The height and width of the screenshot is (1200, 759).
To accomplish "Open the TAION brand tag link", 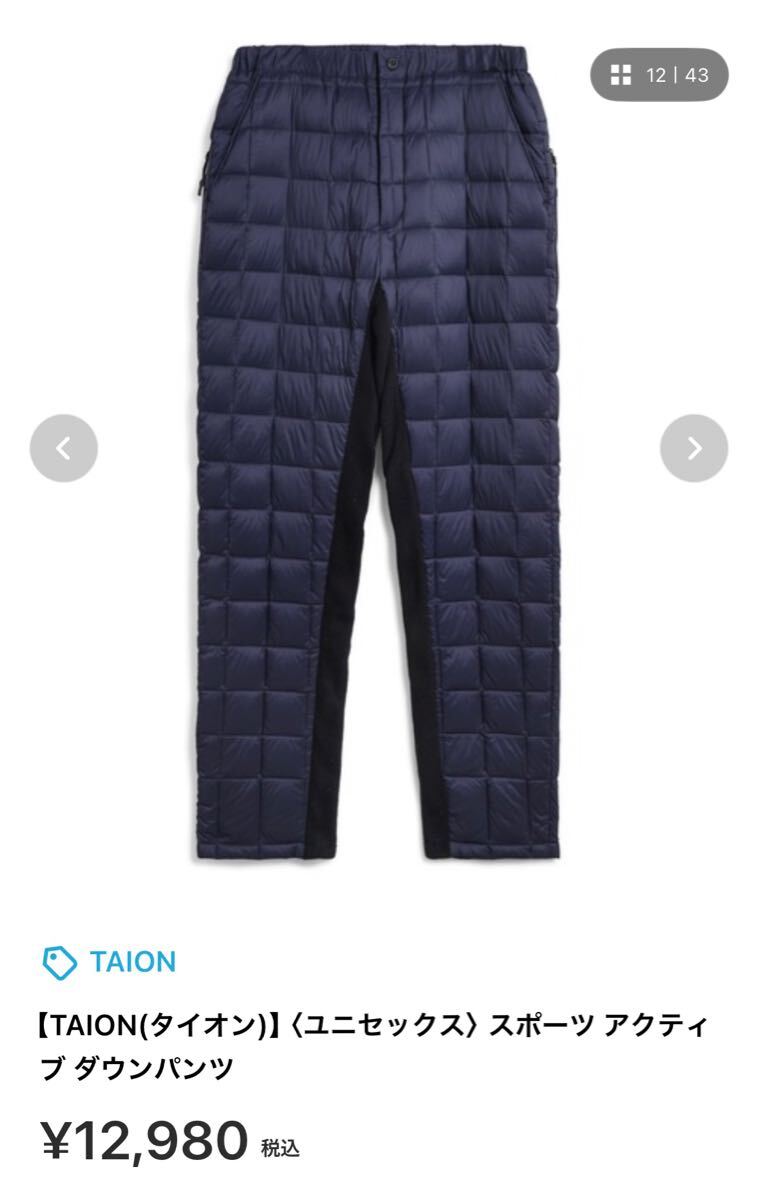I will click(110, 962).
